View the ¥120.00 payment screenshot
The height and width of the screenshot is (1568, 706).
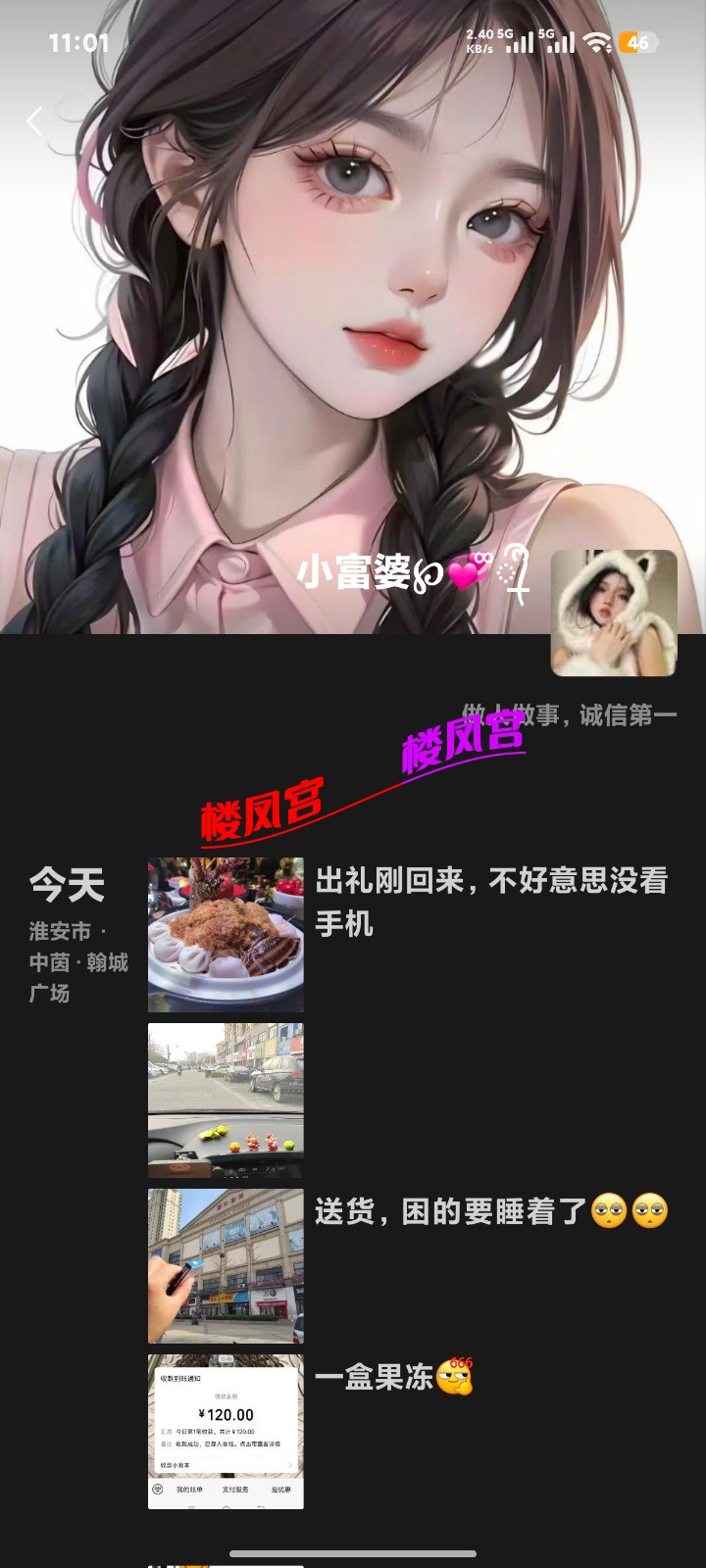pos(226,1431)
